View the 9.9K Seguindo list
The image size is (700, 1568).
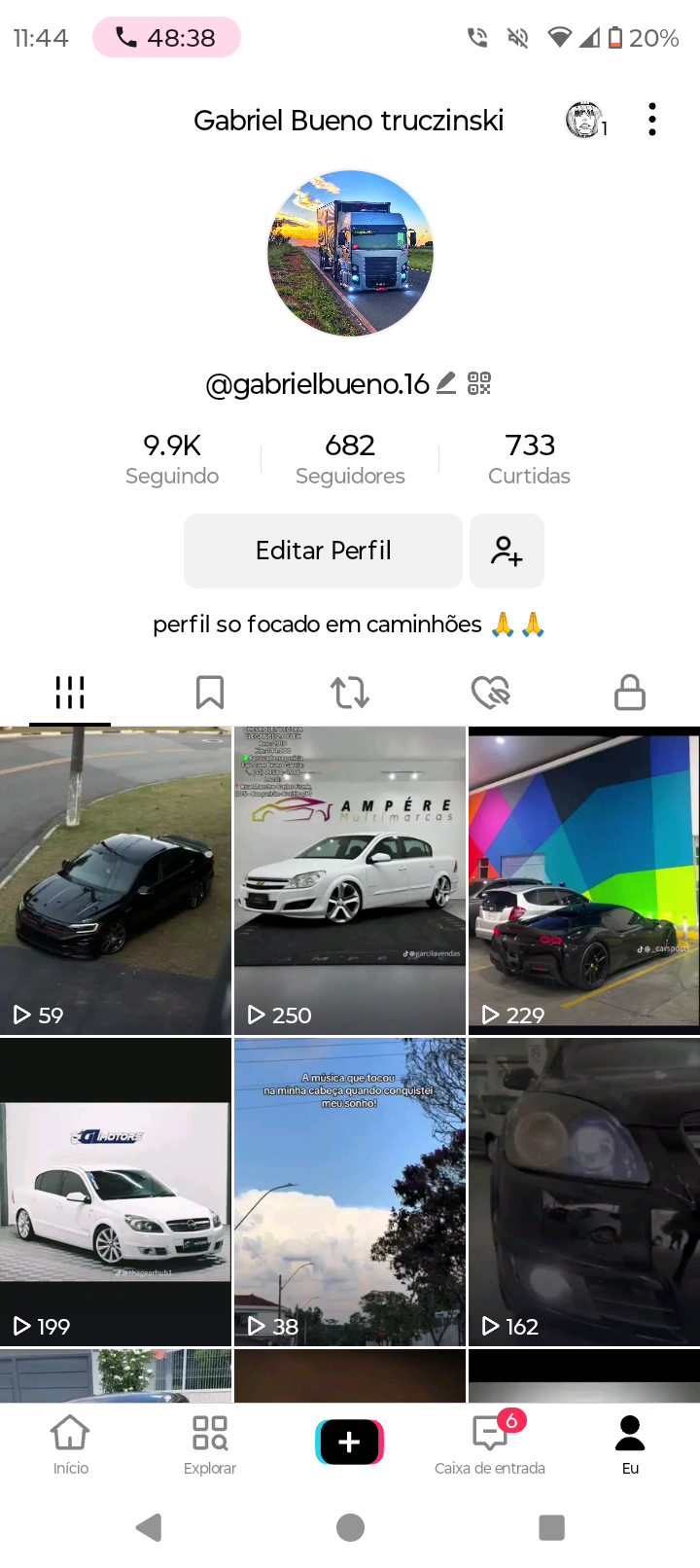coord(172,459)
